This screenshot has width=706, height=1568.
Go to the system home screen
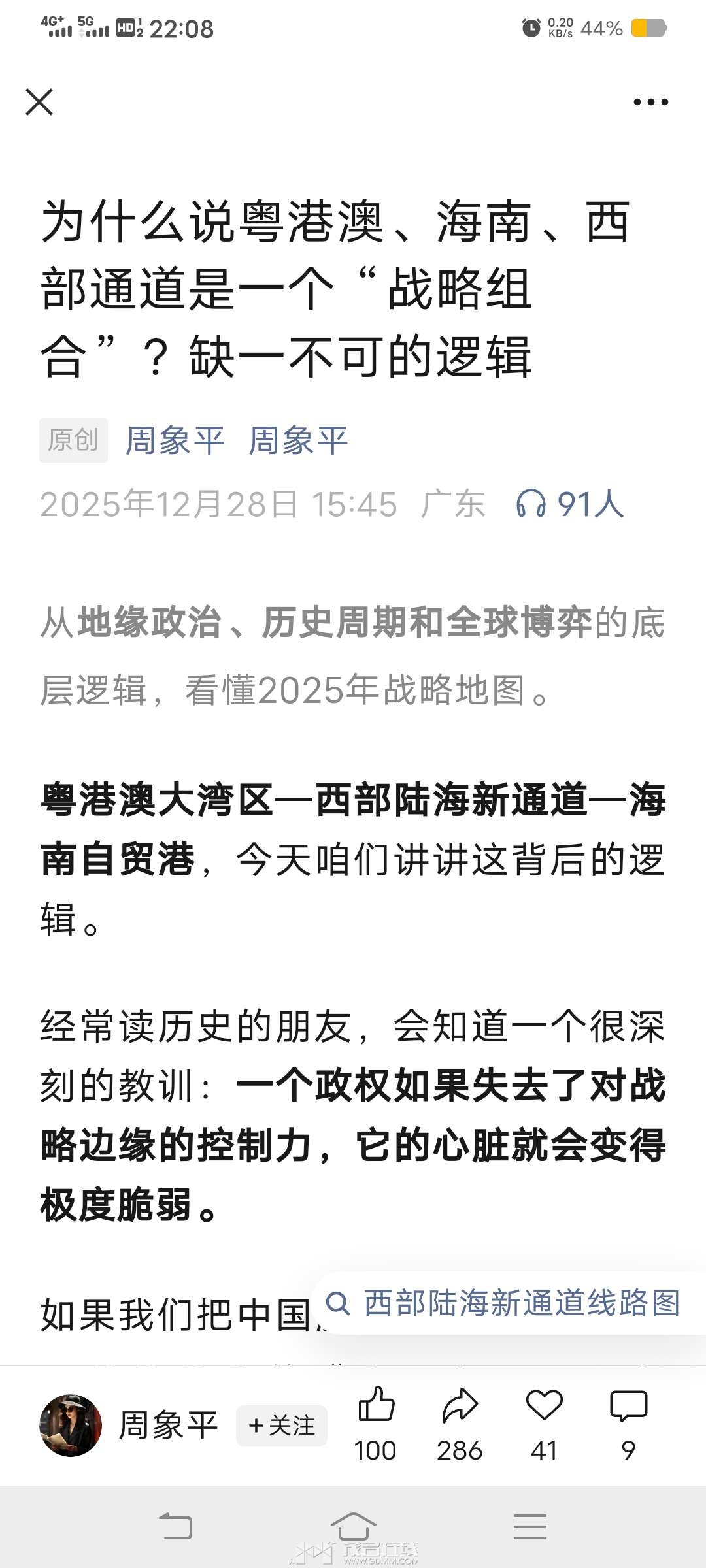(x=353, y=1526)
